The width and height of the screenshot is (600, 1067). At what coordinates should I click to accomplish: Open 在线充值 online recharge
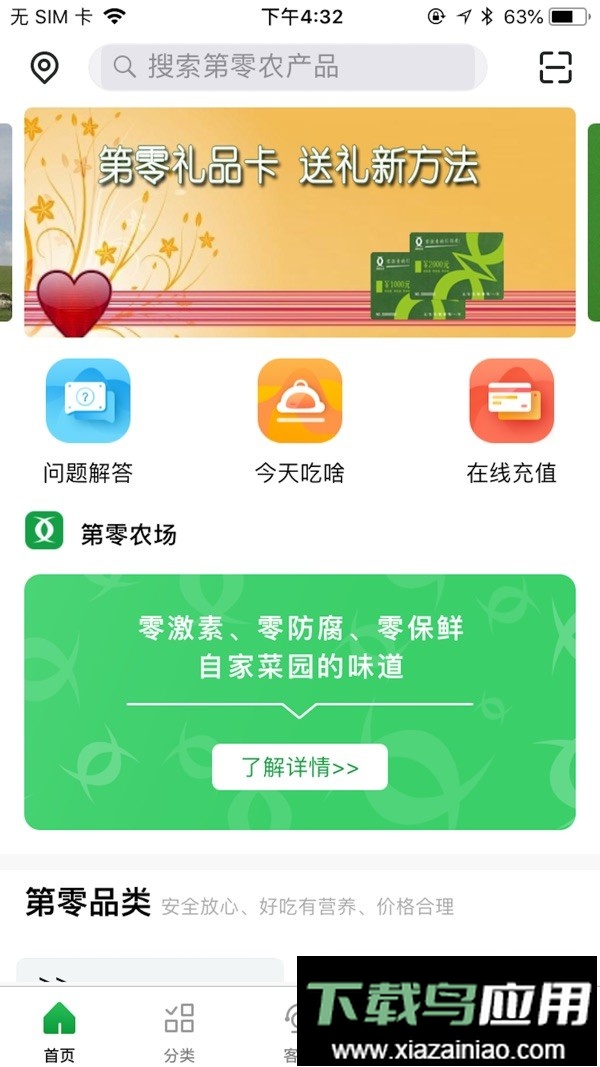[511, 420]
